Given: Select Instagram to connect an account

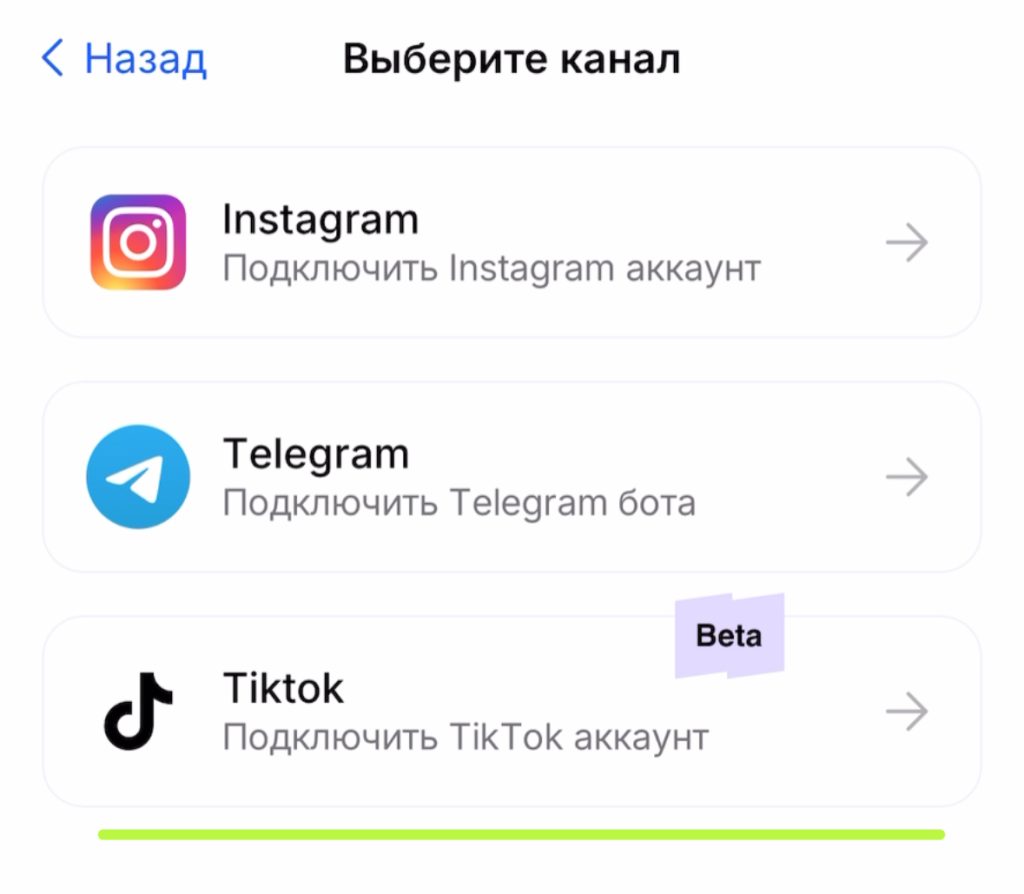Looking at the screenshot, I should [x=511, y=243].
